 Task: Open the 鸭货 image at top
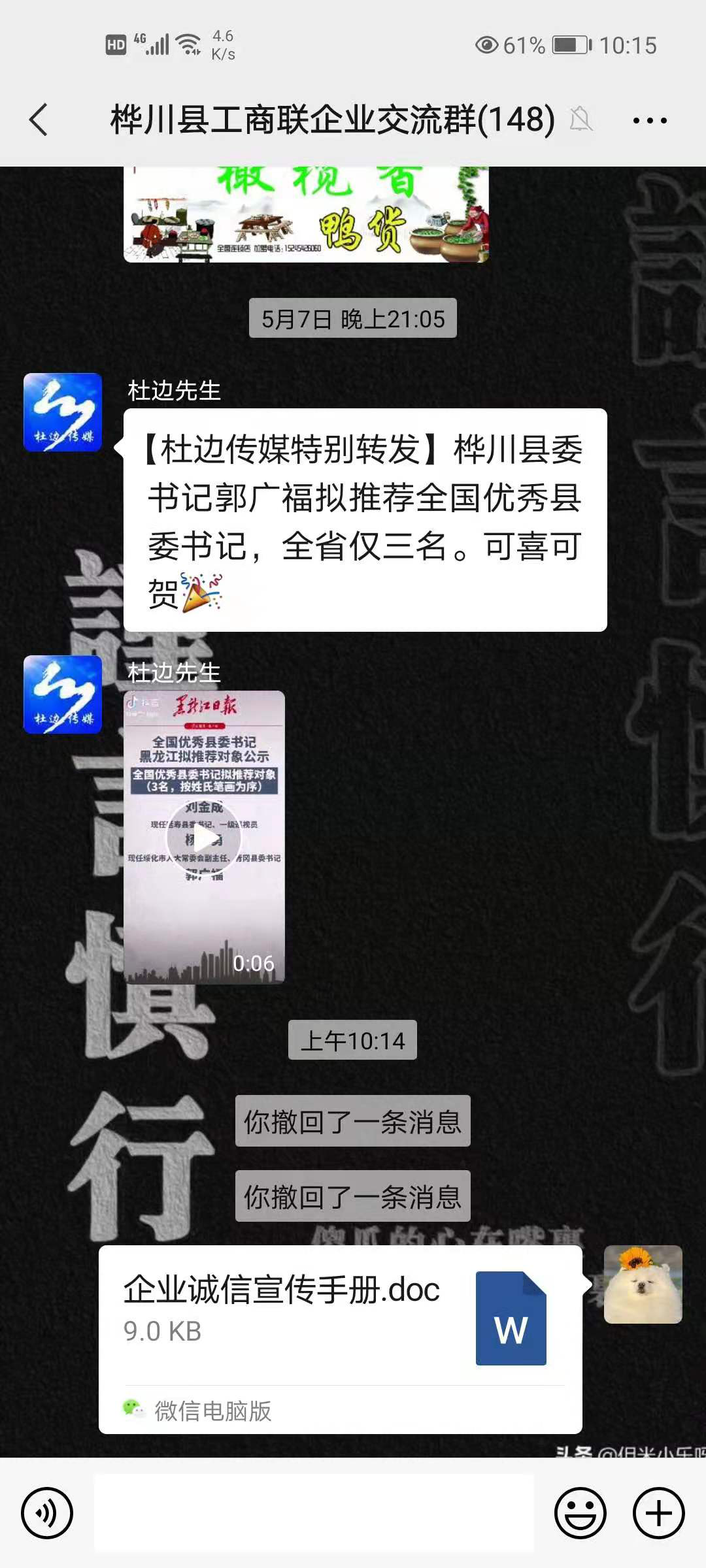click(306, 216)
